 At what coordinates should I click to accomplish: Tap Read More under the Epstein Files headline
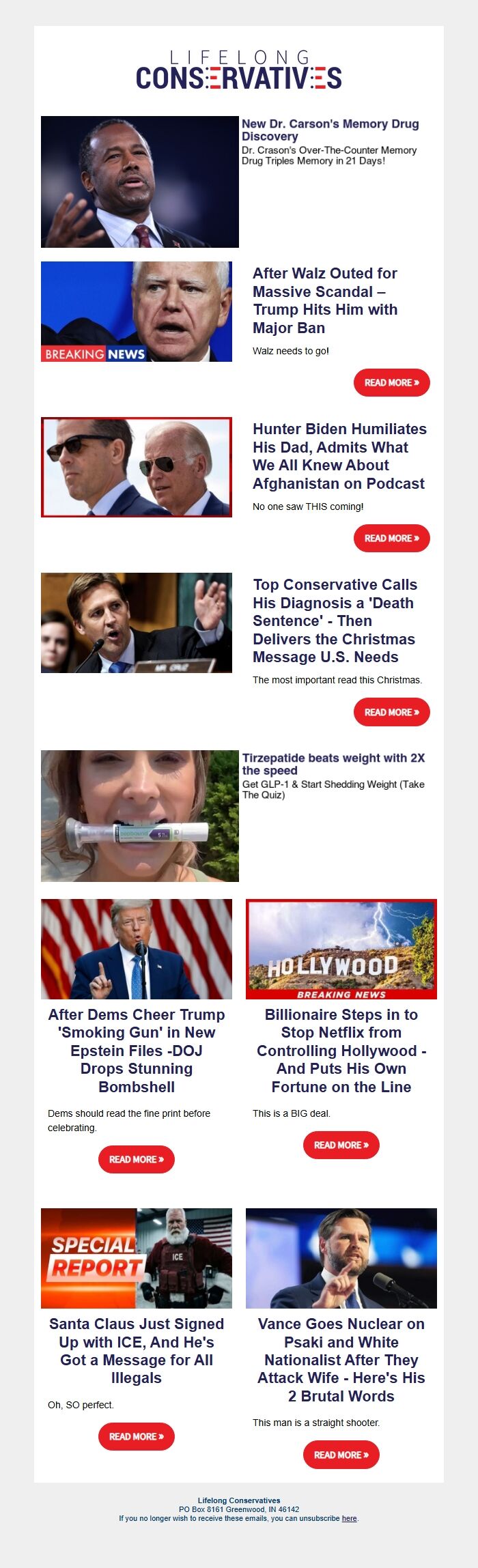pos(137,1159)
